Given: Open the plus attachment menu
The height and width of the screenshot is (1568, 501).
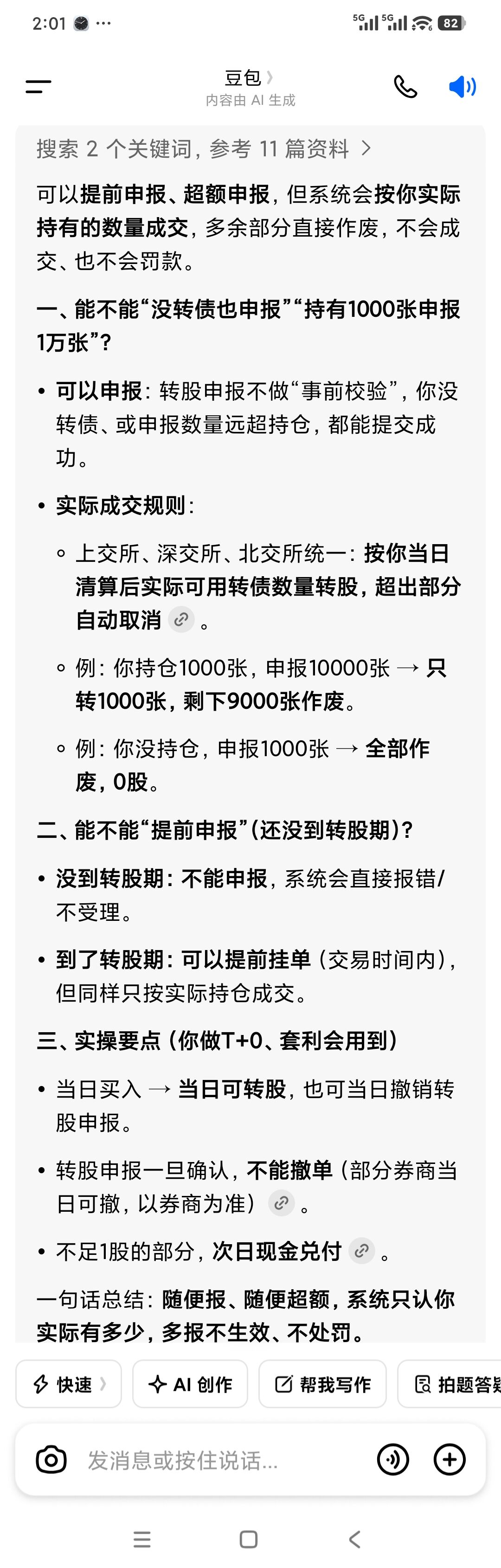Looking at the screenshot, I should coord(449,1459).
